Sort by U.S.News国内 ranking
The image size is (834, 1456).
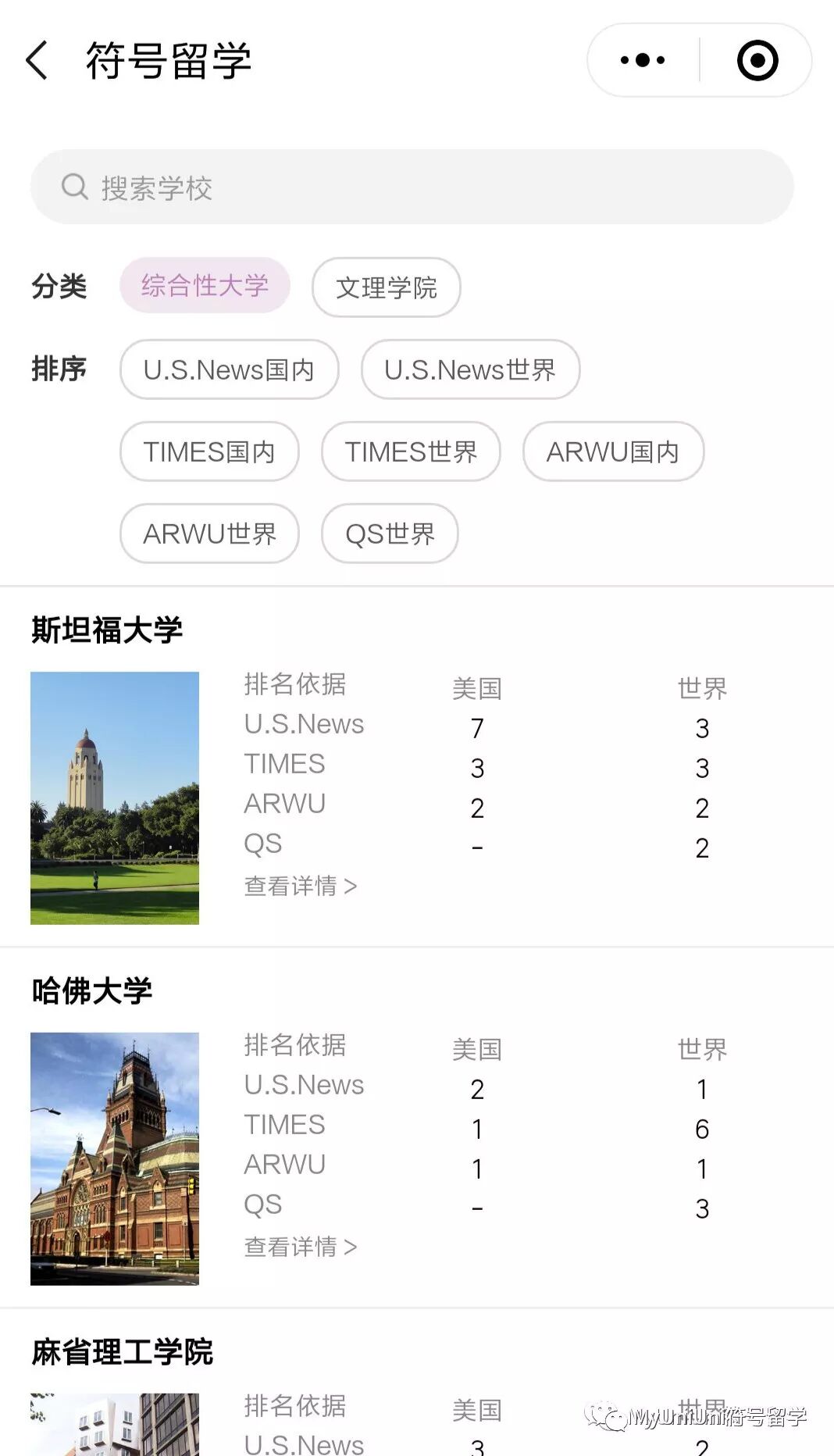point(229,369)
